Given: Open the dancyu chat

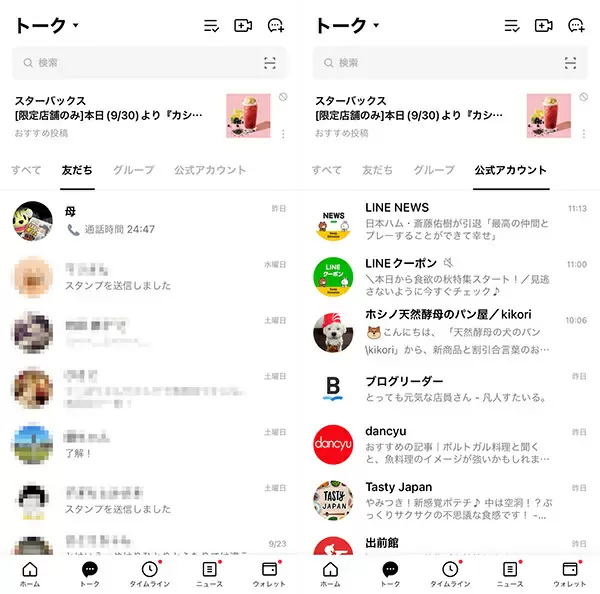Looking at the screenshot, I should [450, 444].
